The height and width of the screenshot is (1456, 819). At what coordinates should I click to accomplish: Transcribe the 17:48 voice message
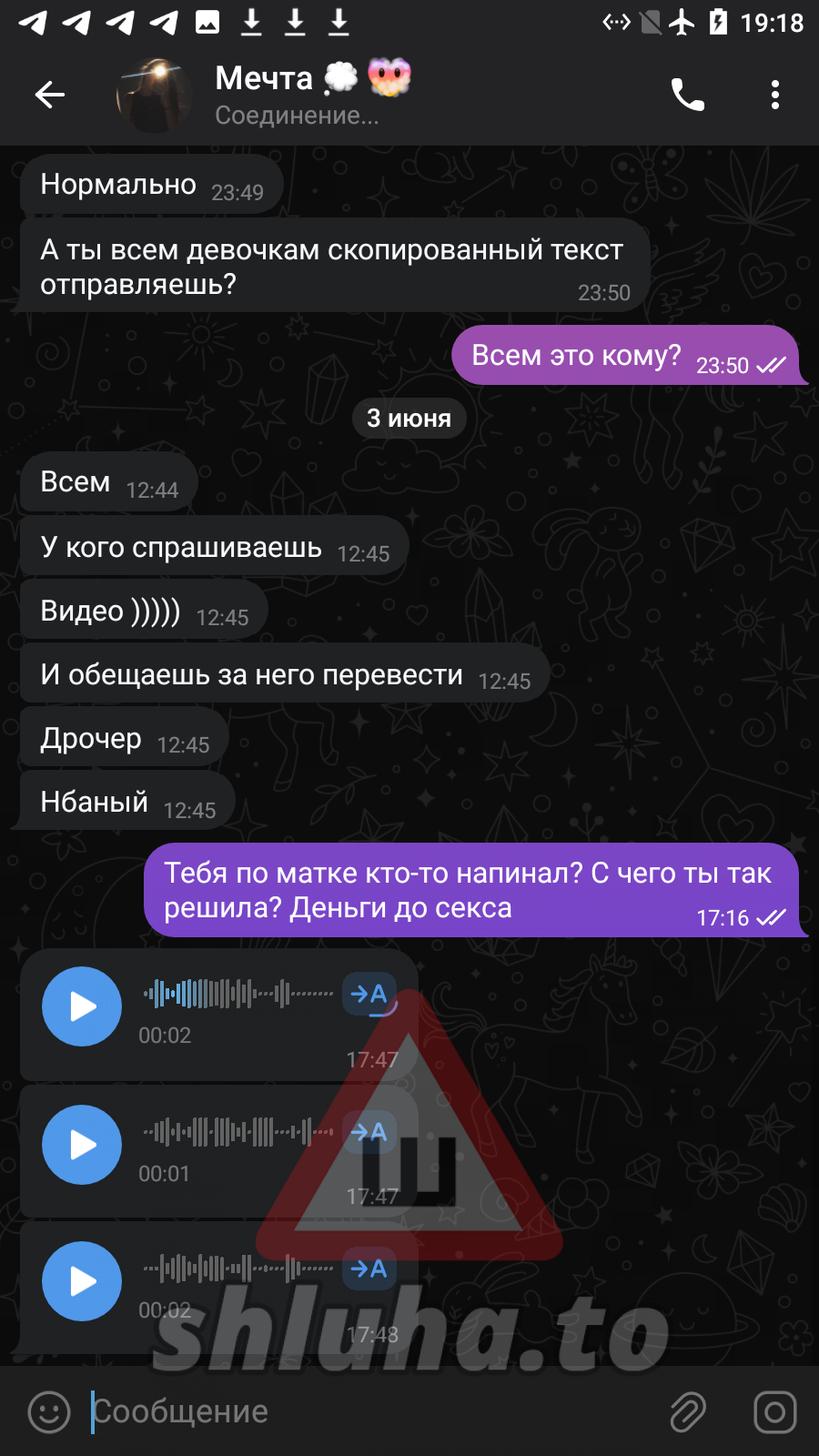tap(369, 1269)
